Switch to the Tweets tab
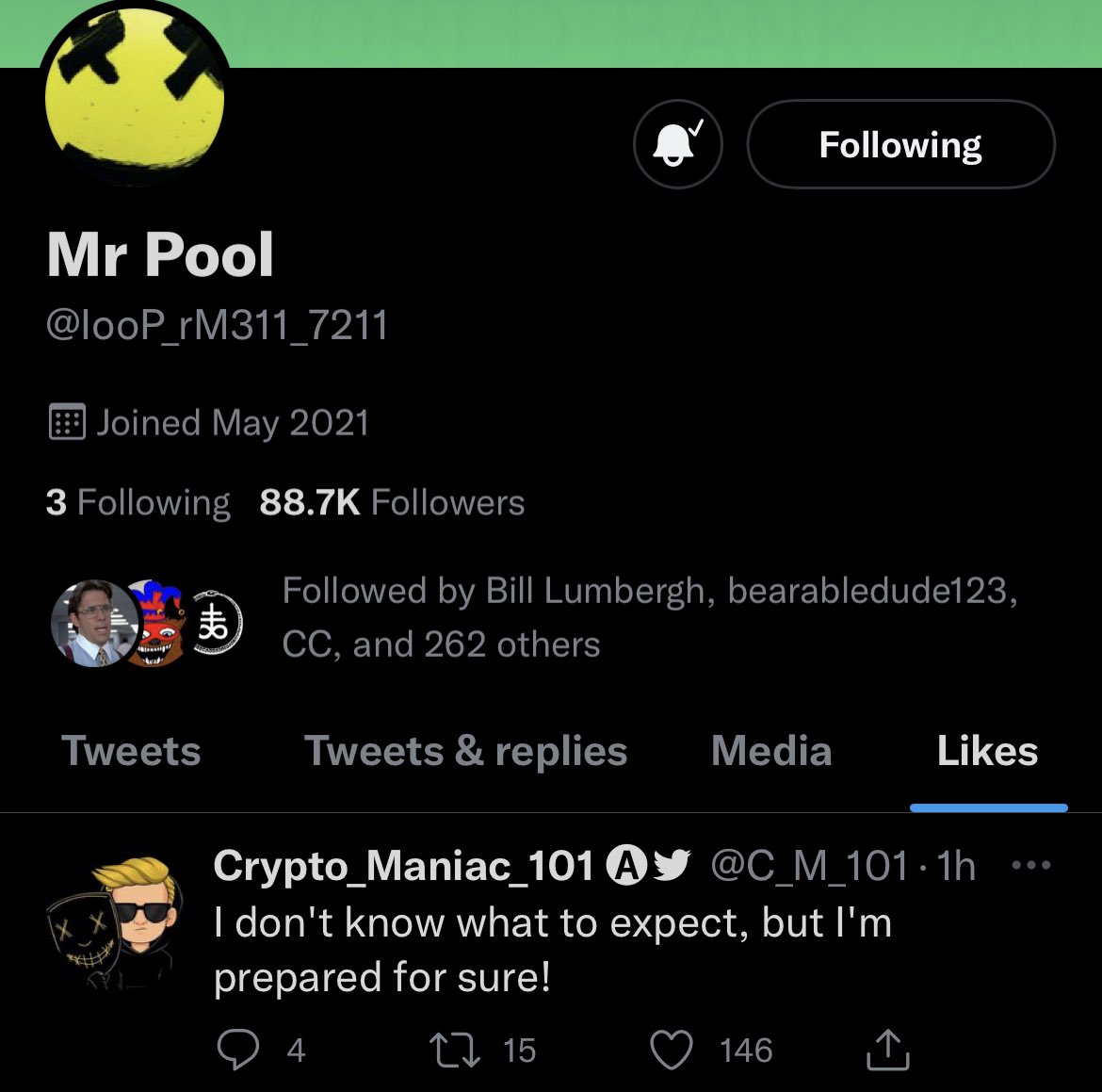This screenshot has height=1092, width=1102. point(131,752)
